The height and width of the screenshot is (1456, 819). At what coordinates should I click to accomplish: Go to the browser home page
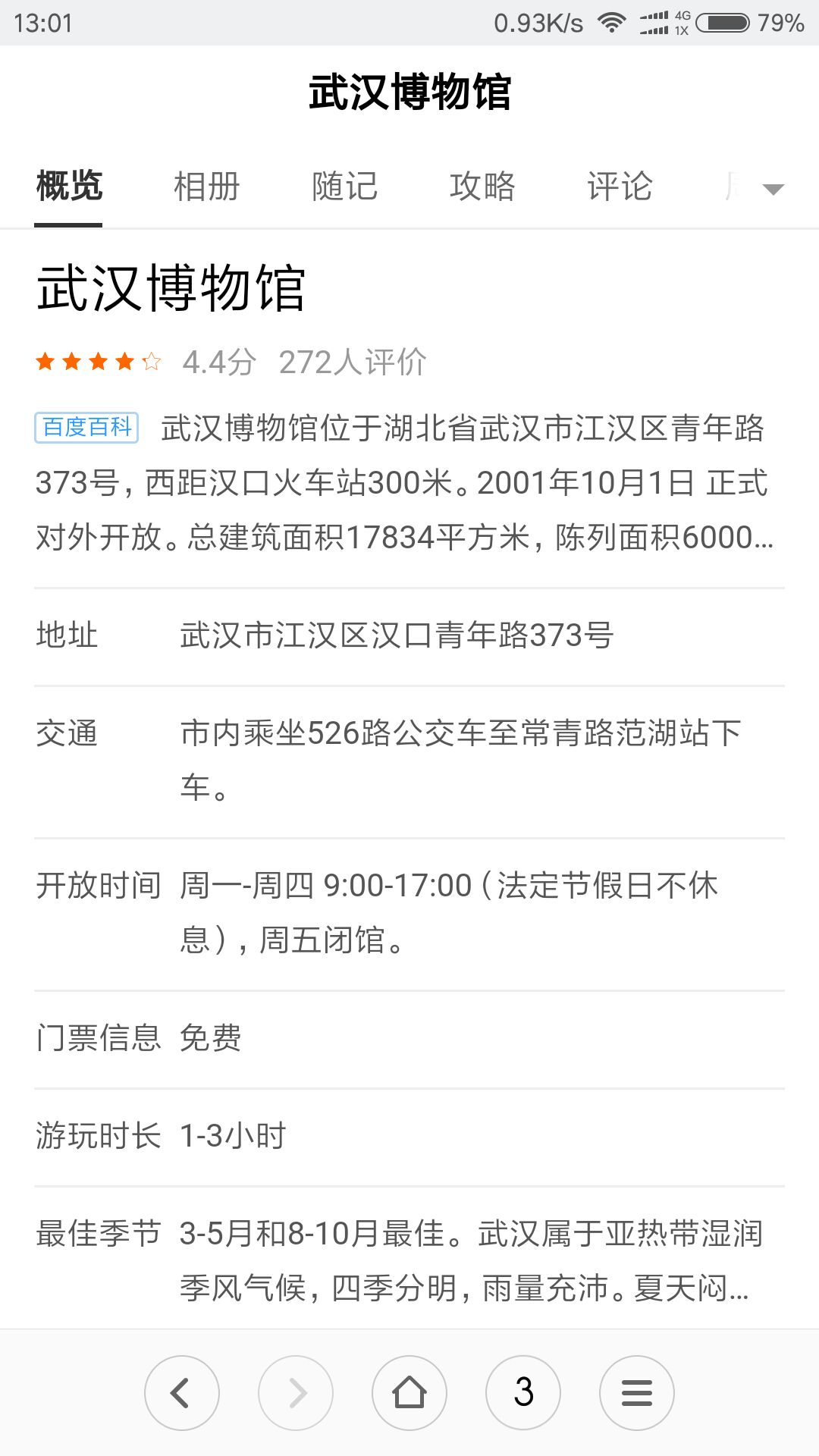(409, 1393)
